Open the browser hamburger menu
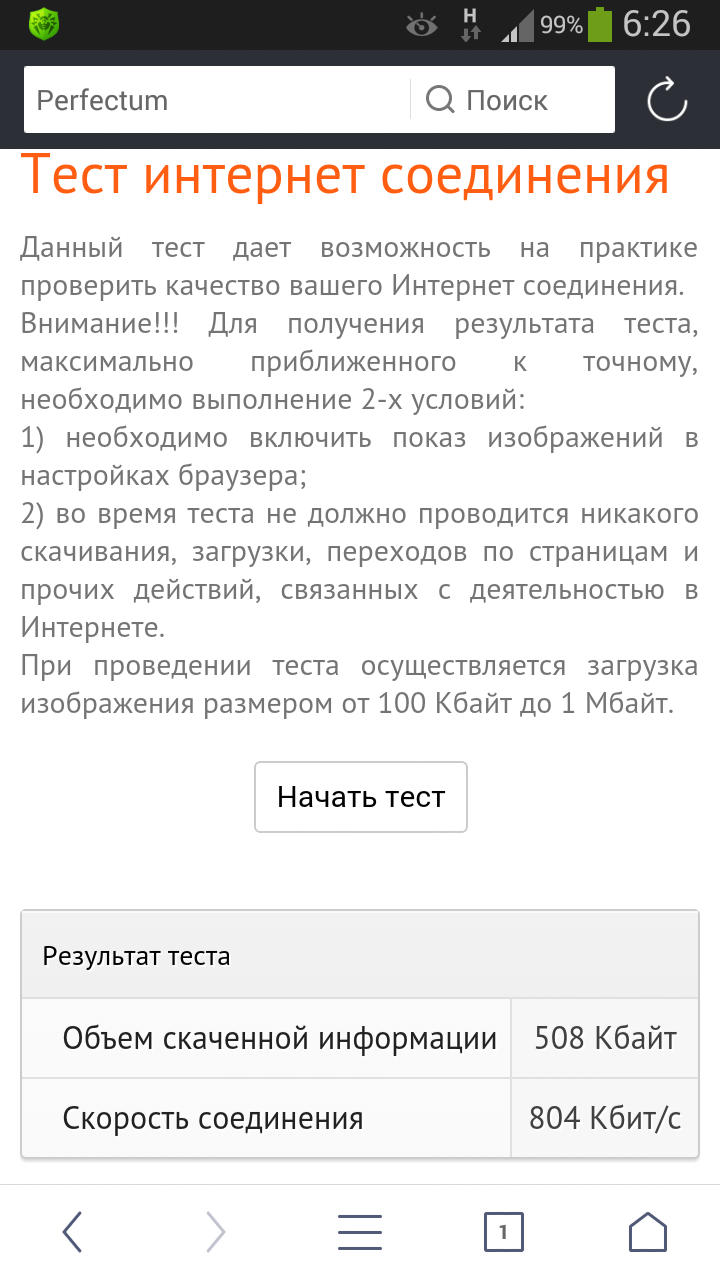This screenshot has width=720, height=1280. [360, 1232]
